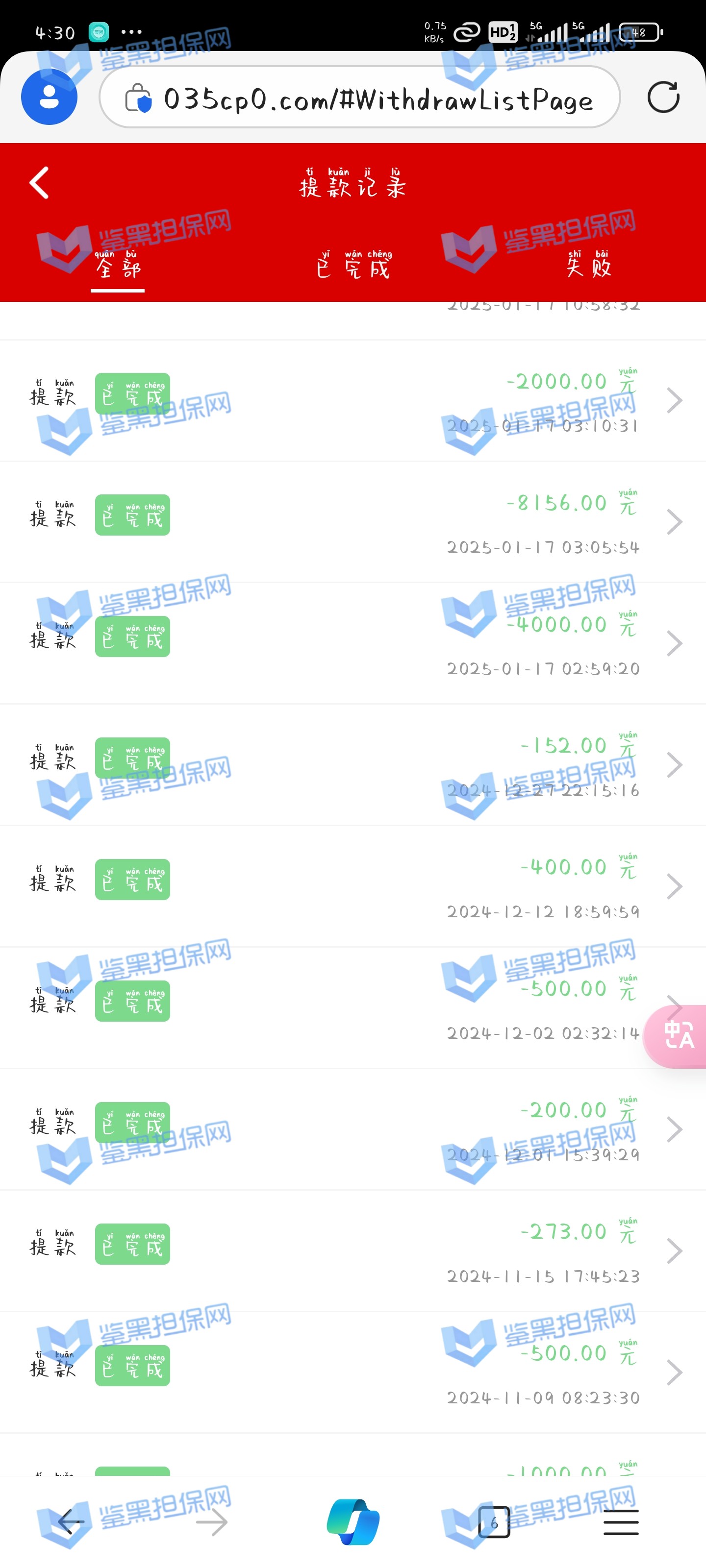Open the withdrawal dated 2024-11-09 08:23:30
The height and width of the screenshot is (1568, 706).
(353, 1372)
